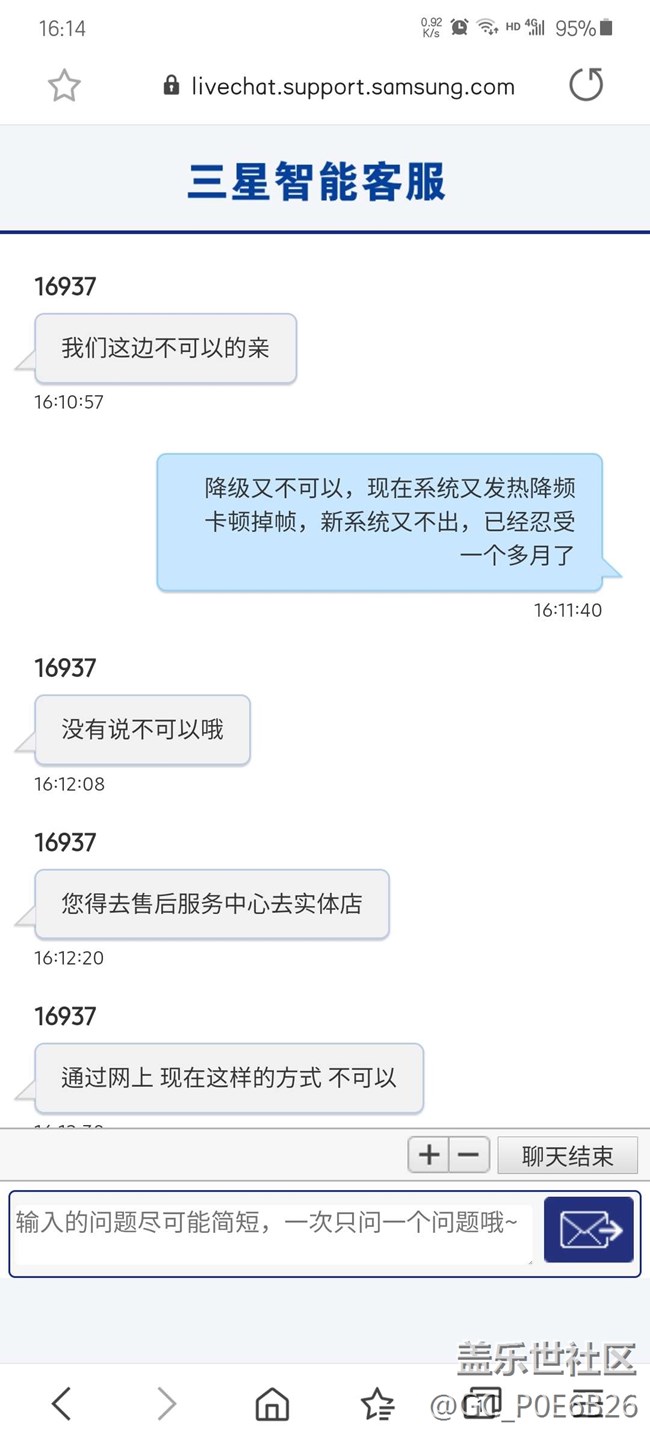This screenshot has height=1444, width=650.
Task: Send the message with the envelope button
Action: click(x=589, y=1230)
